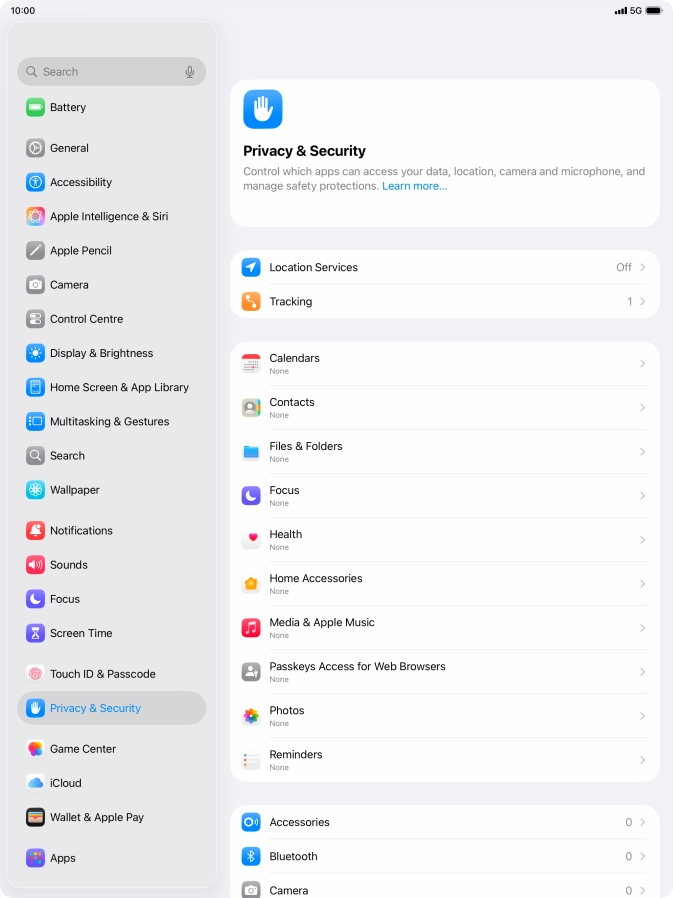The image size is (673, 898).
Task: Open Calendars privacy access
Action: click(444, 364)
